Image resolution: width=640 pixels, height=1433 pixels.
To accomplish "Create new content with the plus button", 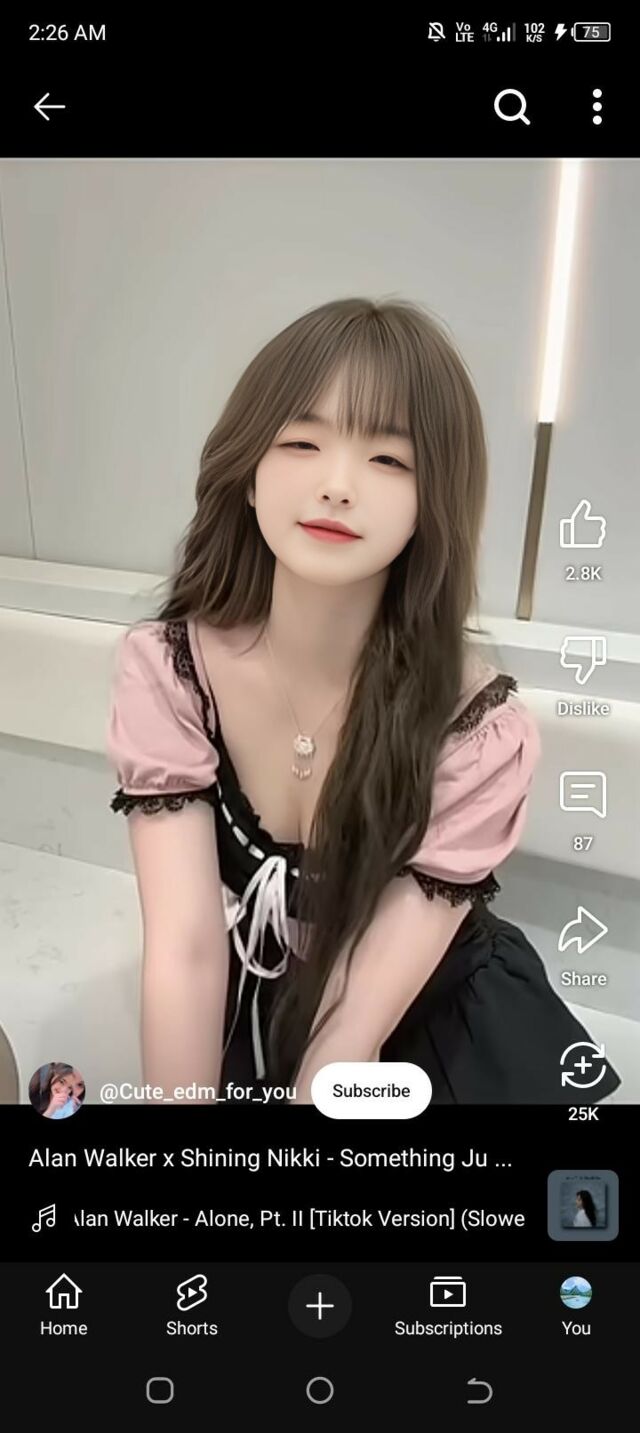I will [320, 1306].
